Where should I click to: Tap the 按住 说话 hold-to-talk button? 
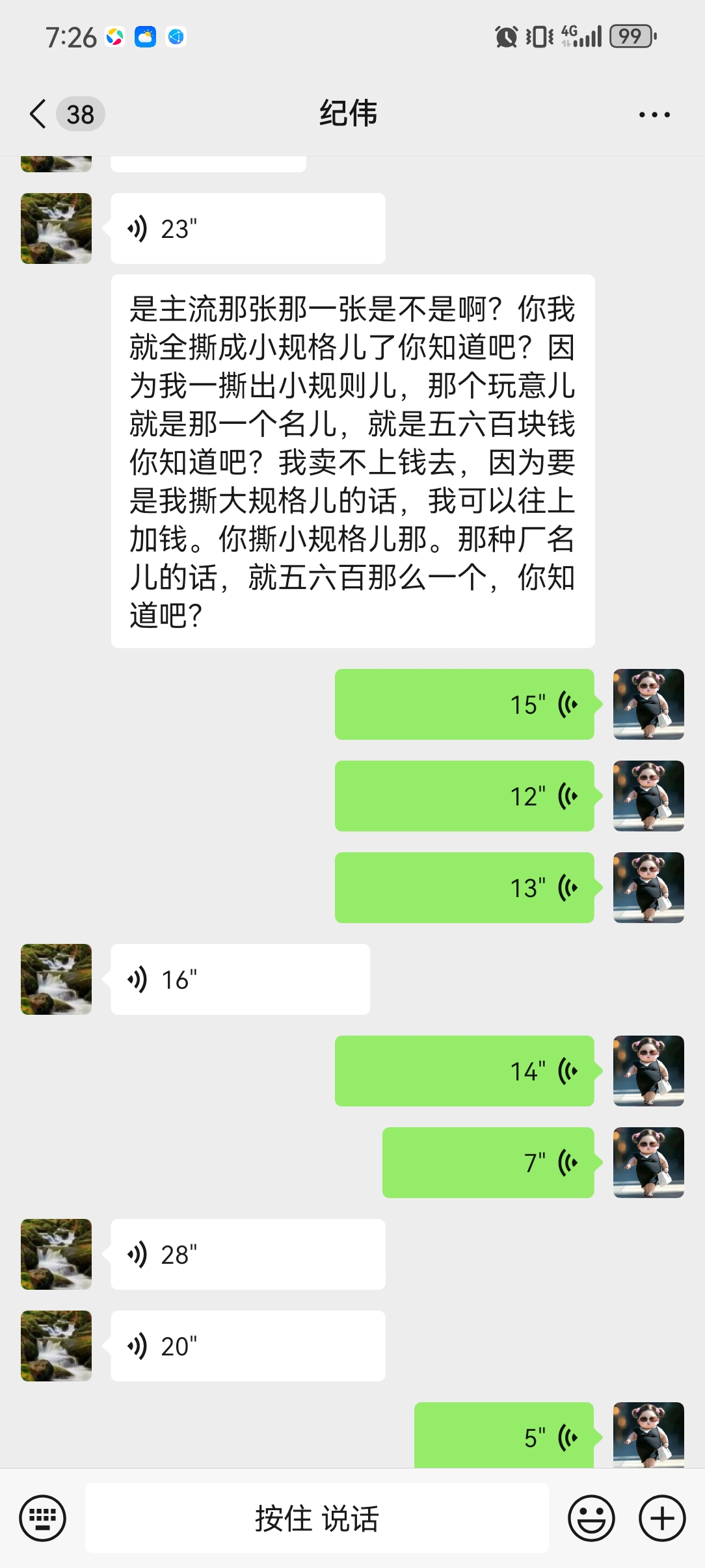[x=317, y=1519]
